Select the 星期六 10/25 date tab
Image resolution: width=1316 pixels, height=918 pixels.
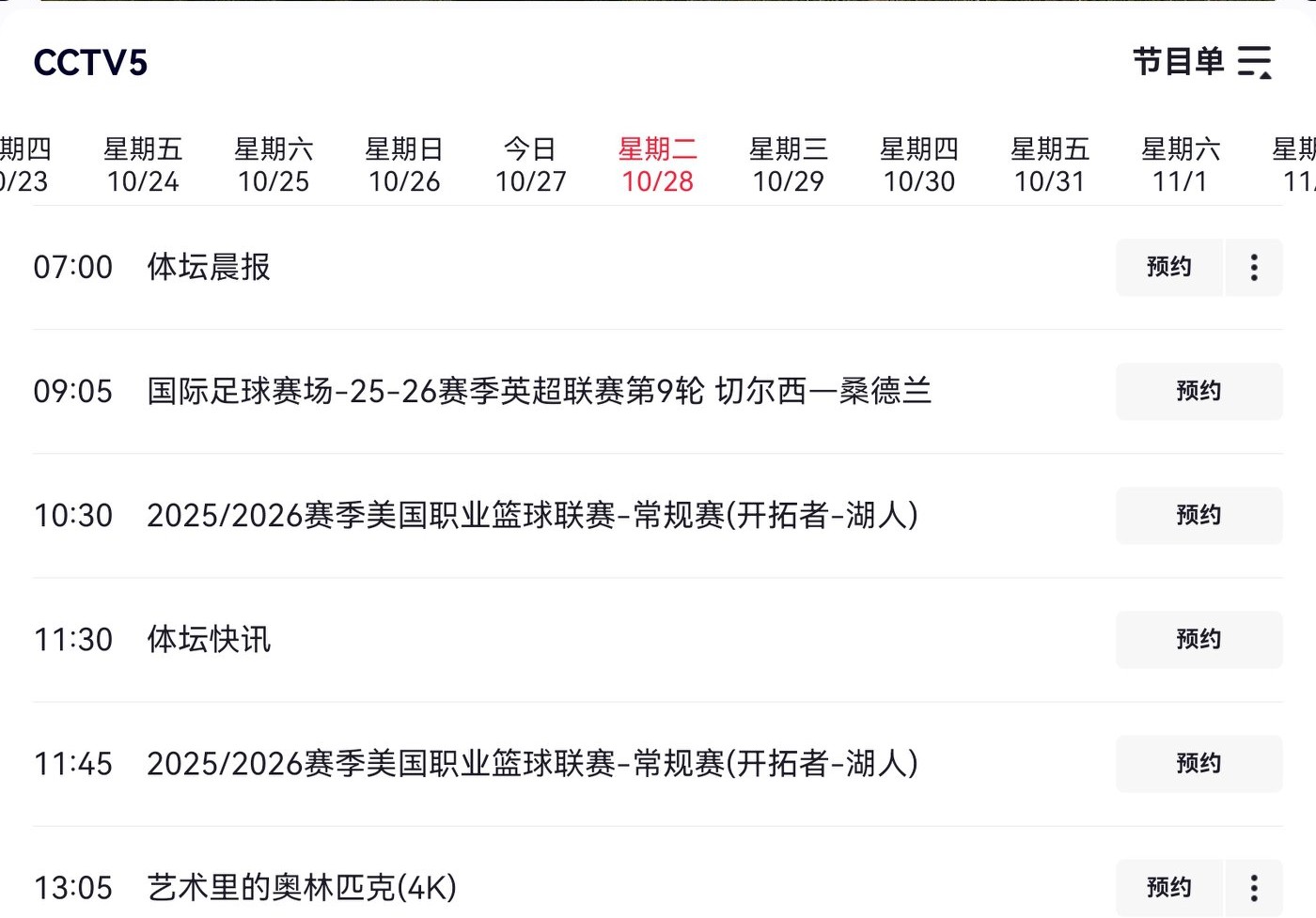tap(274, 164)
